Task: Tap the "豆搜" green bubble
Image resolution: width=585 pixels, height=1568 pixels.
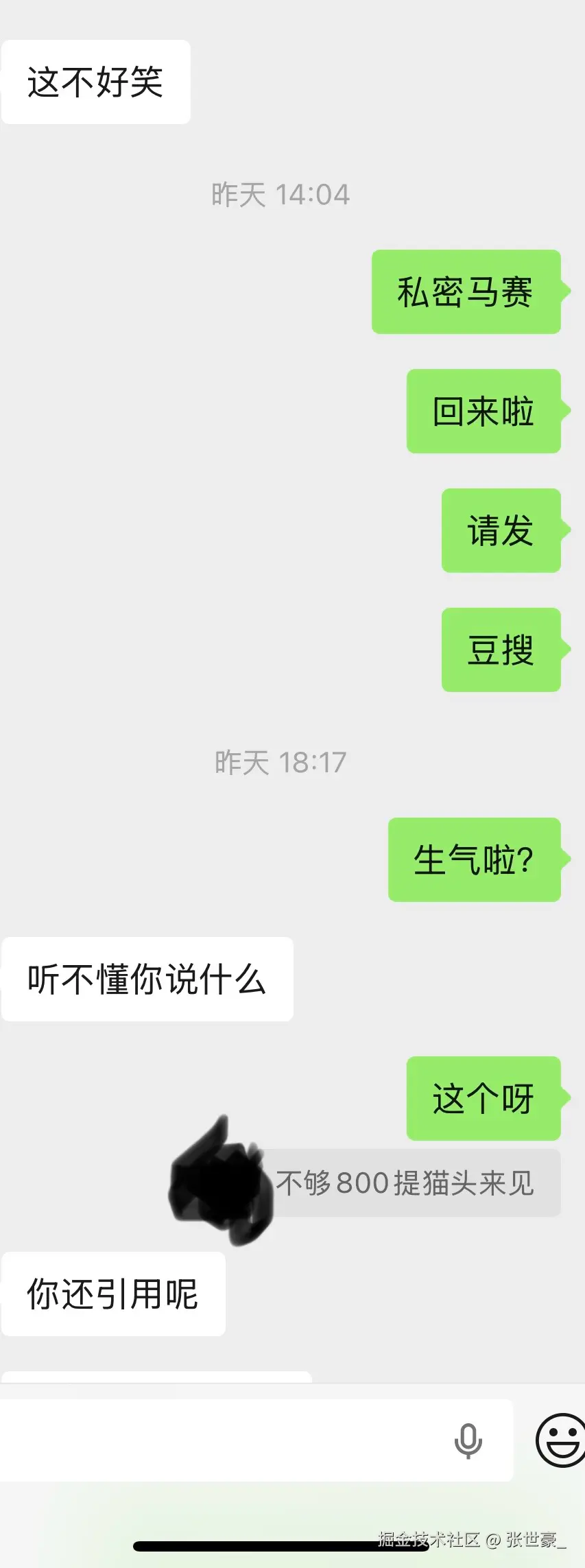Action: pyautogui.click(x=502, y=650)
